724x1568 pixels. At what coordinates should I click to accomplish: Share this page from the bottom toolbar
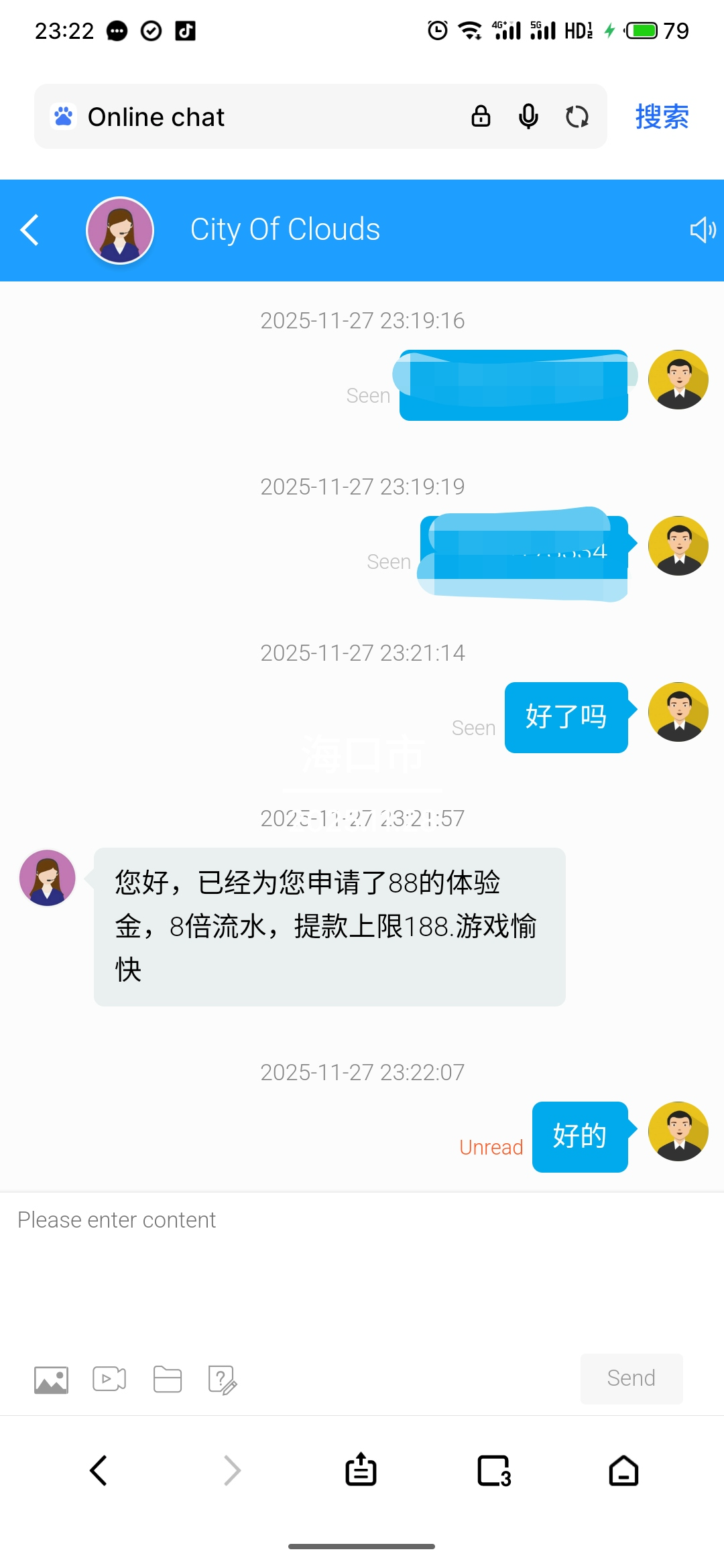(x=361, y=1470)
